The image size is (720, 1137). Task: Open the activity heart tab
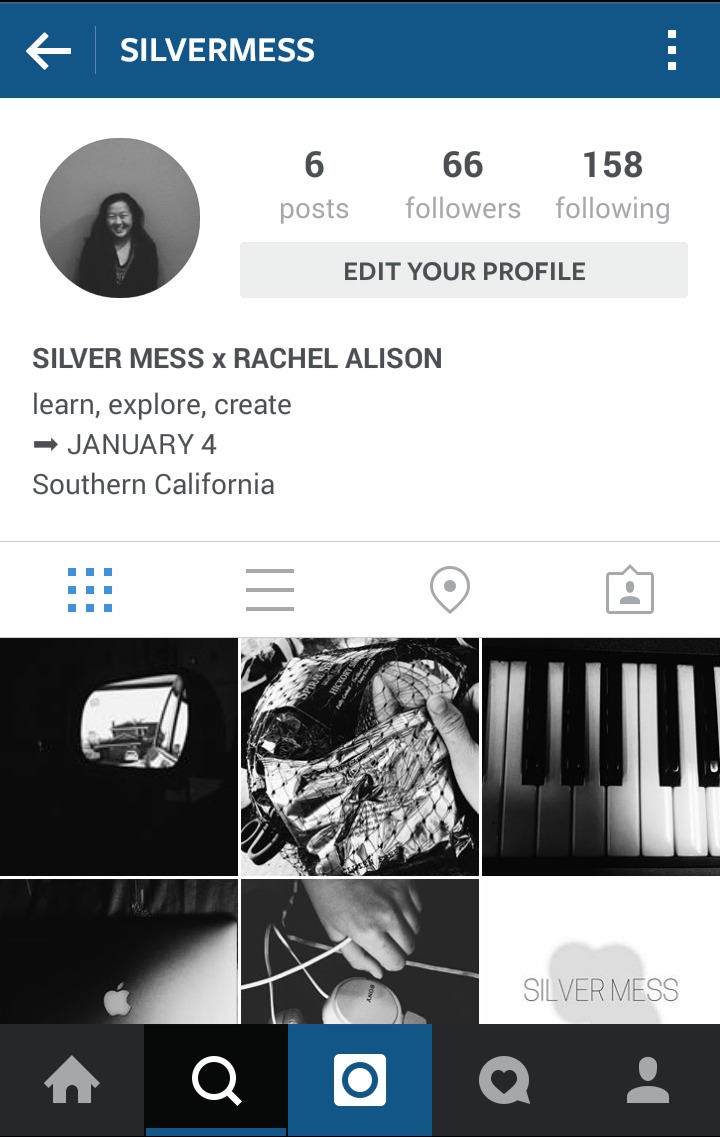pos(504,1081)
